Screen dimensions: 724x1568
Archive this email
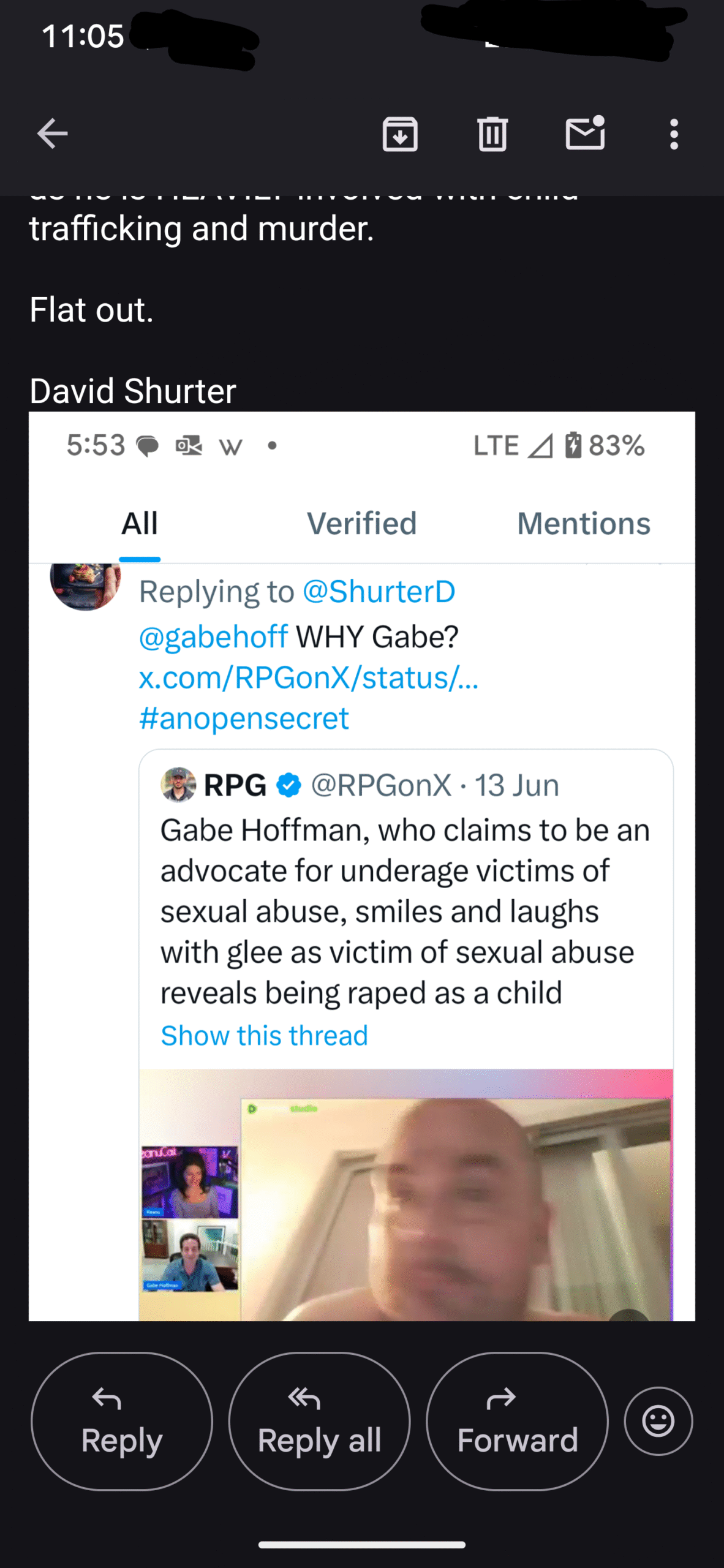click(400, 134)
